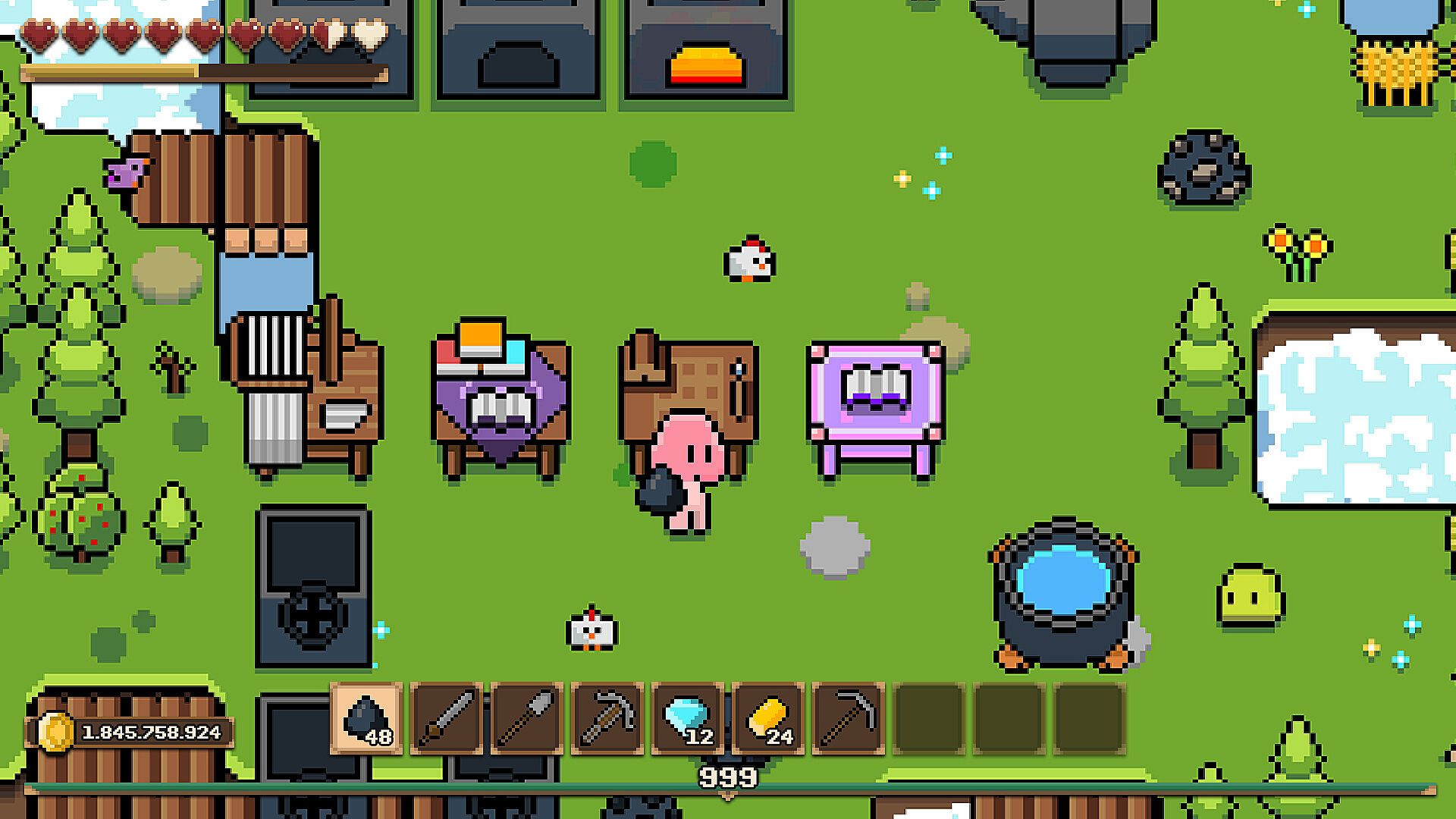Open the blue-water cauldron

pyautogui.click(x=1063, y=595)
